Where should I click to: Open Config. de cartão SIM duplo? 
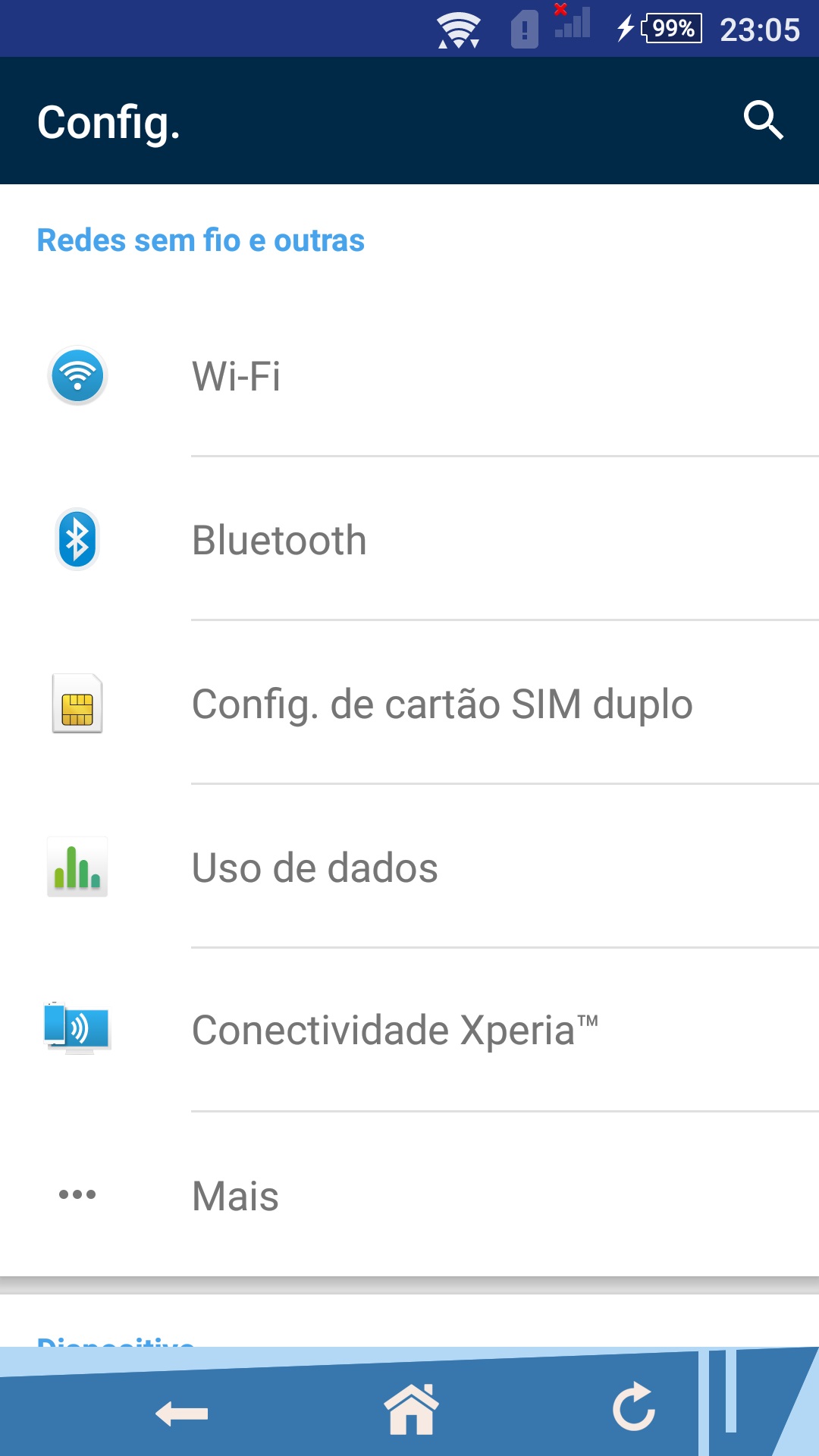point(409,703)
